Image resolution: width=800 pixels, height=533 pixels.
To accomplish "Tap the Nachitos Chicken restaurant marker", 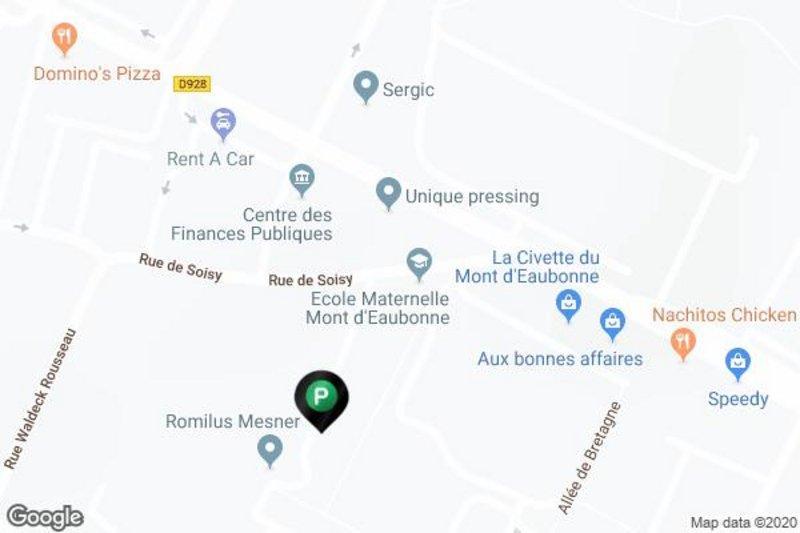I will click(683, 342).
